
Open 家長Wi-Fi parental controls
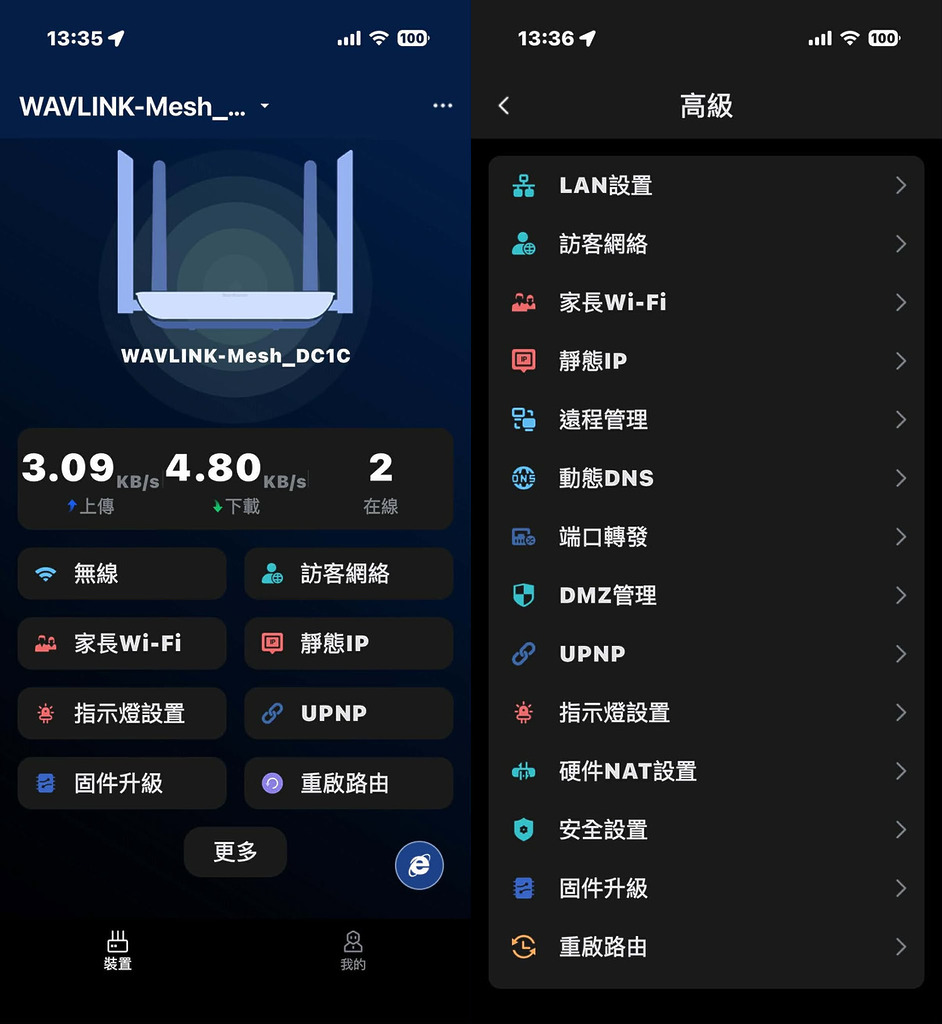121,643
